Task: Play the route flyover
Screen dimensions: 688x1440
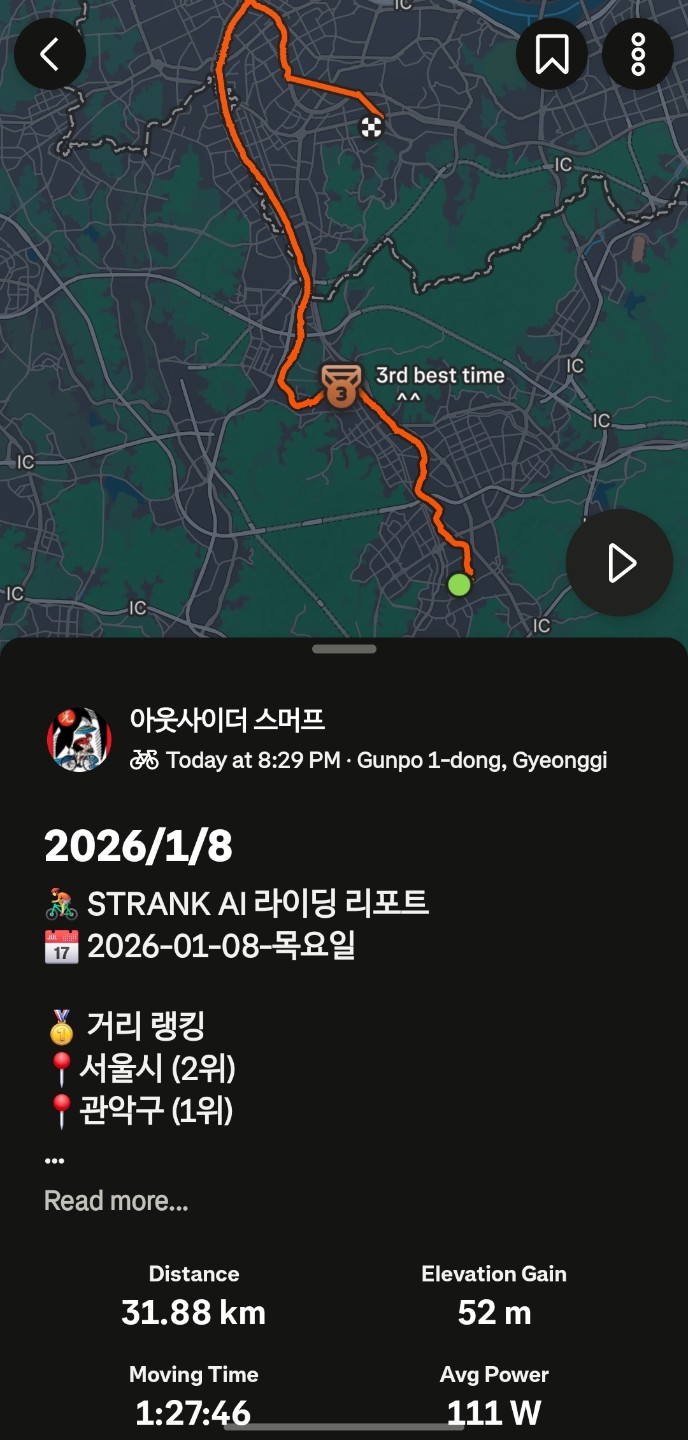Action: point(620,563)
